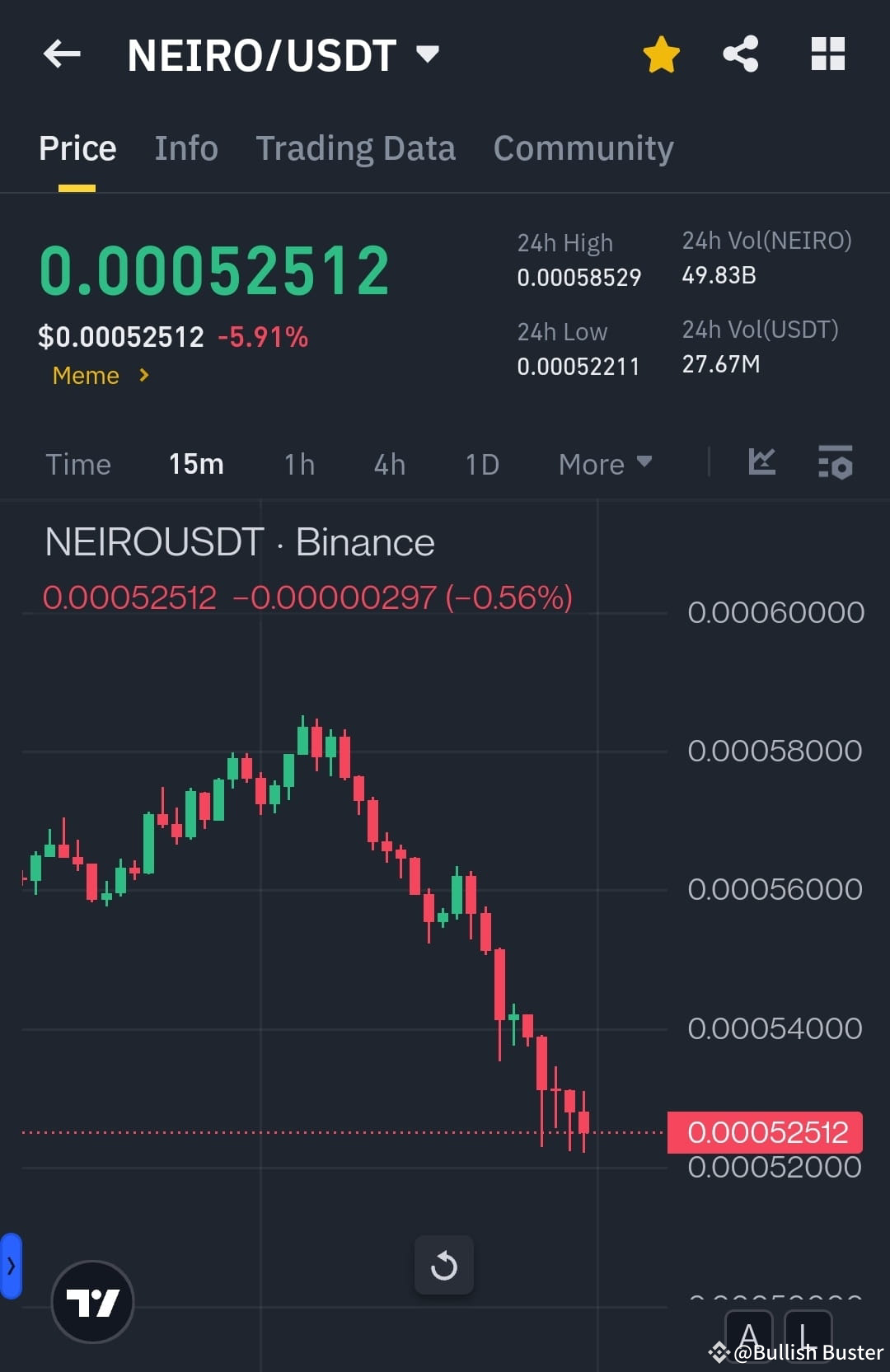Go back with the back arrow
Screen dimensions: 890x1372
pos(61,54)
